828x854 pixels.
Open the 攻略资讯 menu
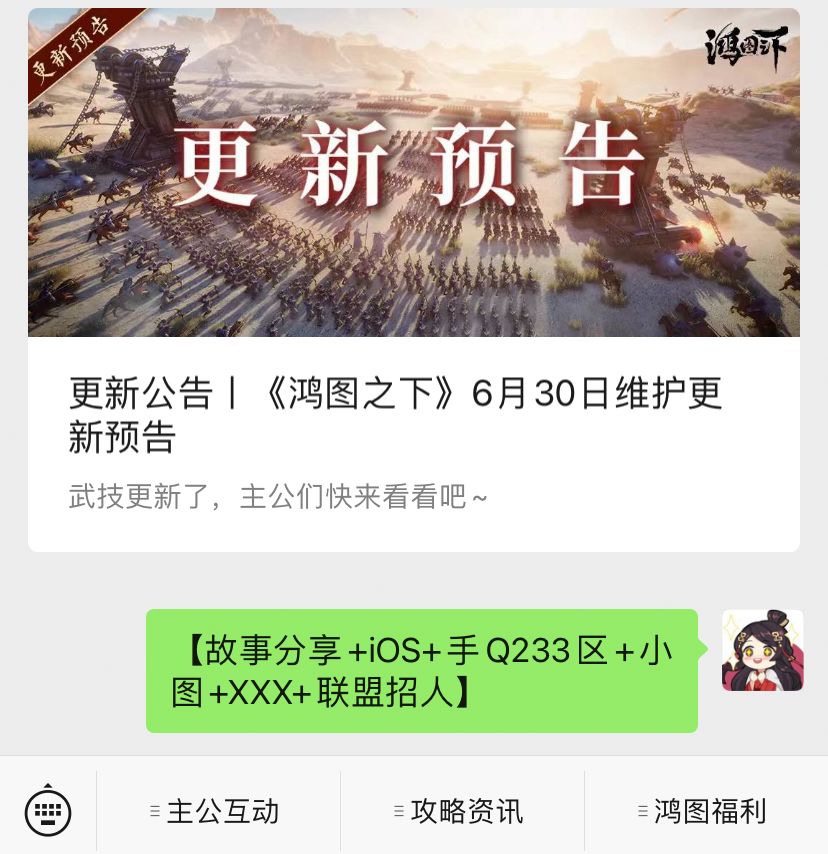point(467,812)
